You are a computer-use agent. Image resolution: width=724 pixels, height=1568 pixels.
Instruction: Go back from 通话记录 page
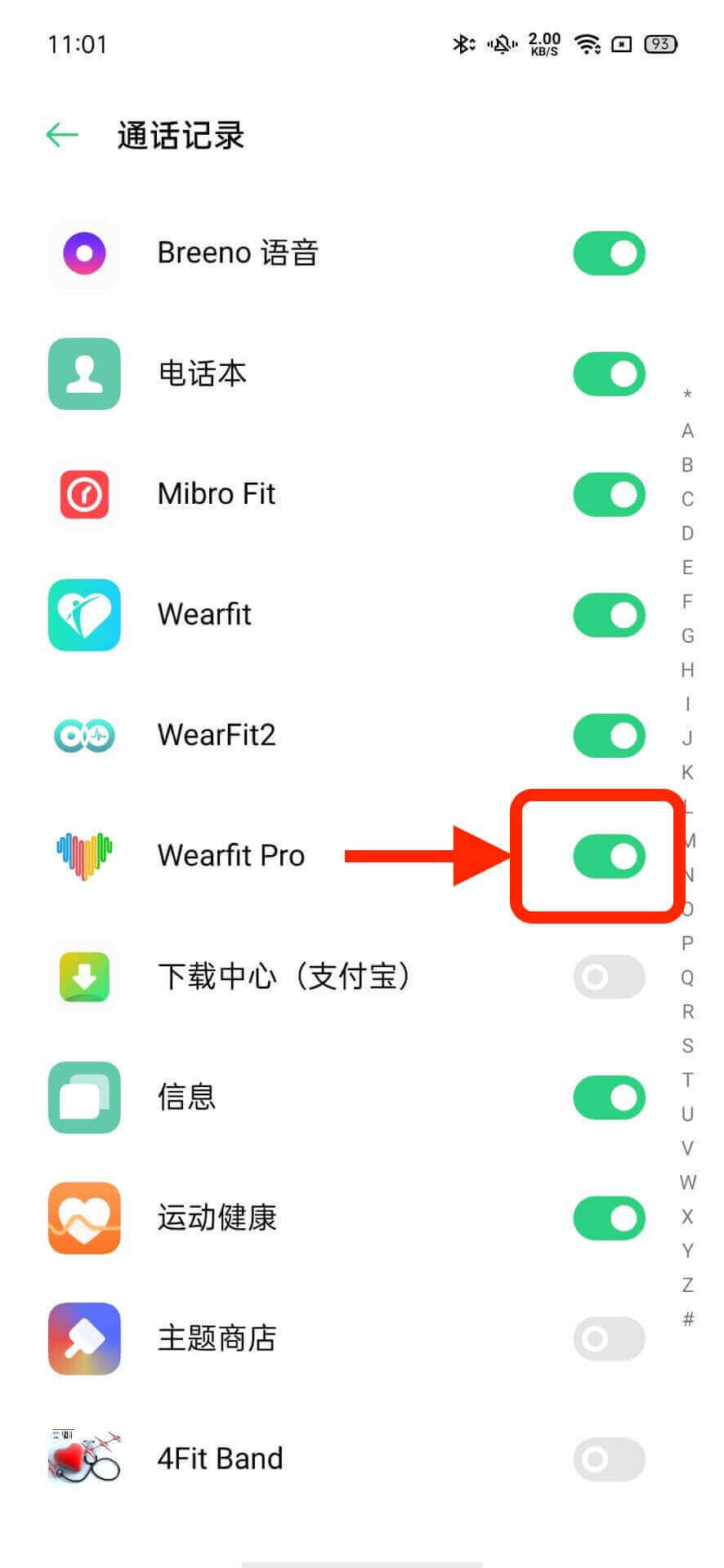click(x=62, y=135)
